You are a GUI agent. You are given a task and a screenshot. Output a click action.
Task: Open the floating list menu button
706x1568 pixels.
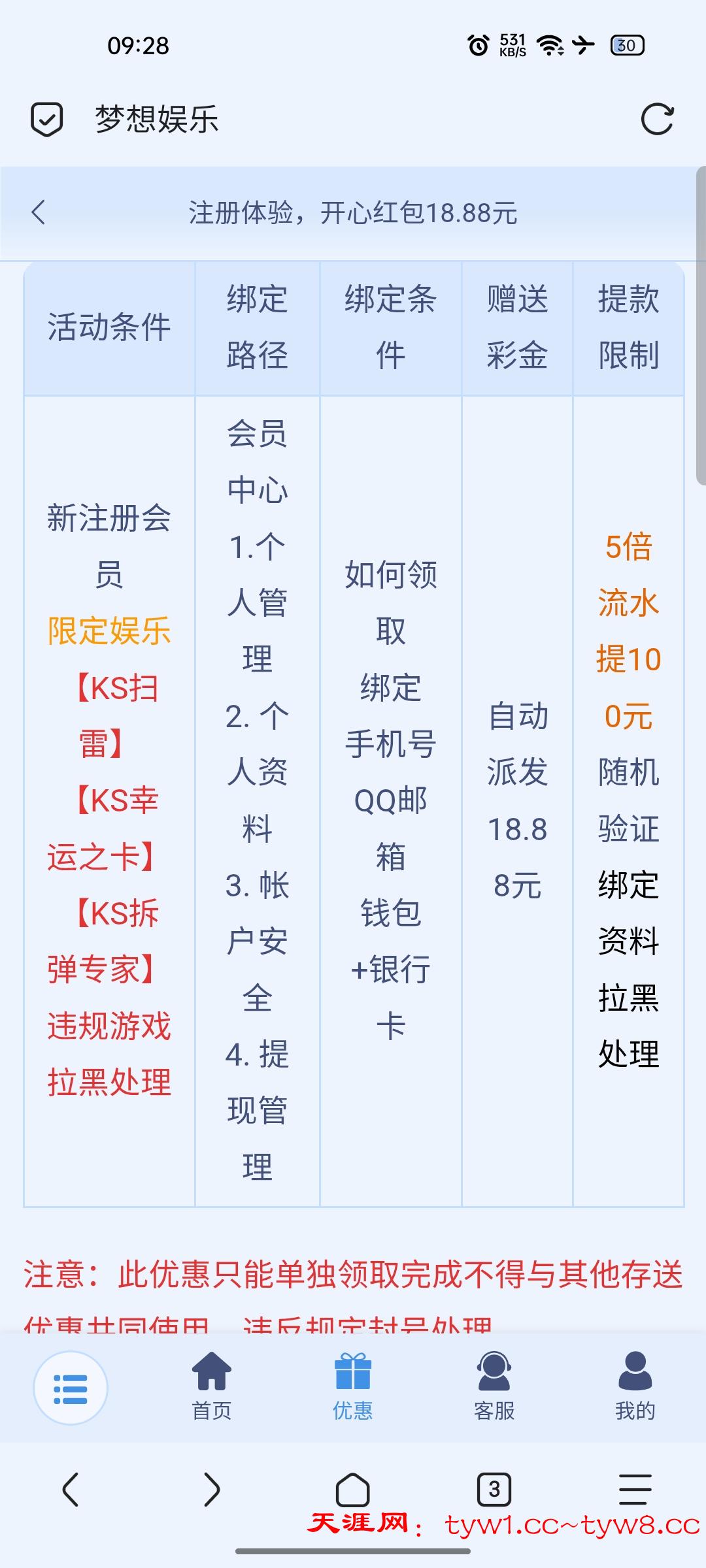coord(71,1388)
